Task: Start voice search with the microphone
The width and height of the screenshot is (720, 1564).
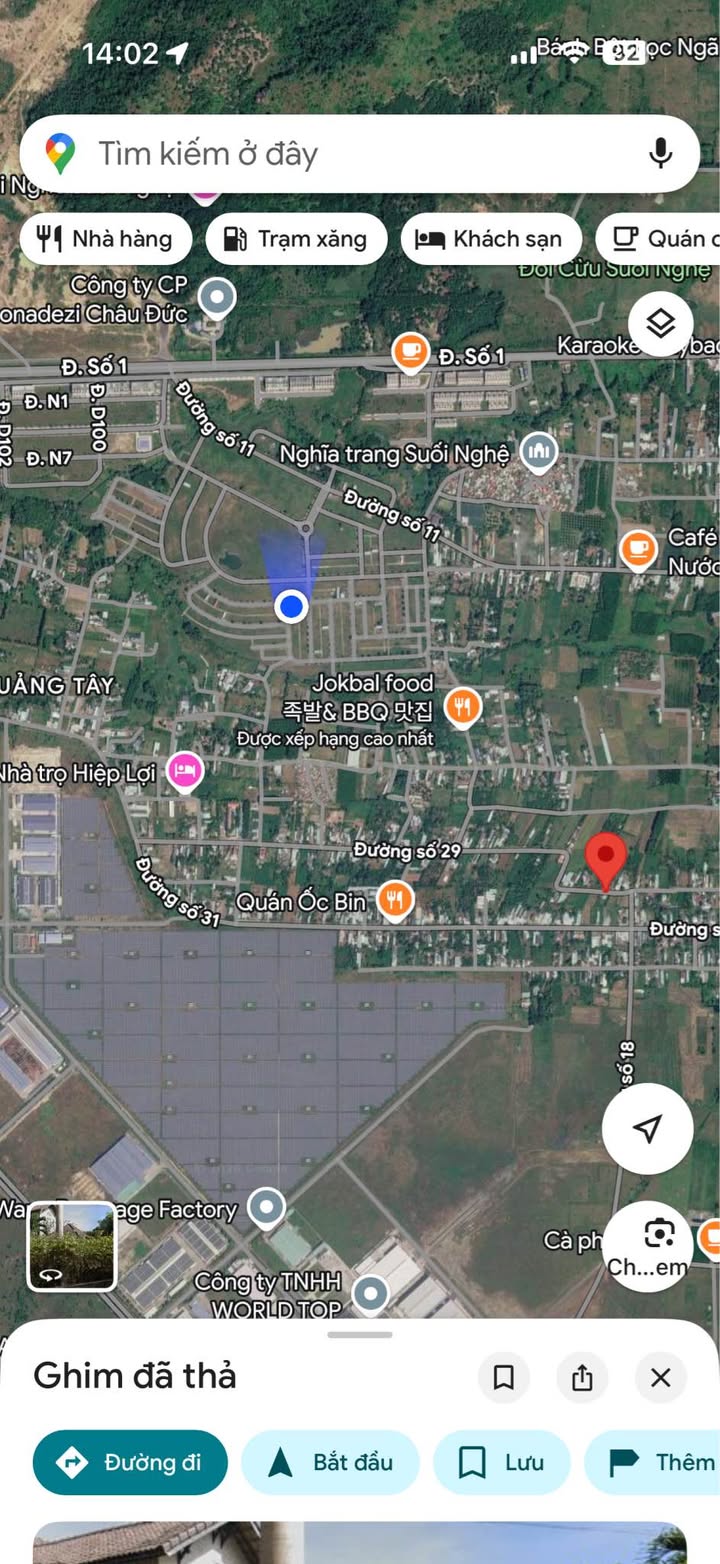Action: (x=660, y=154)
